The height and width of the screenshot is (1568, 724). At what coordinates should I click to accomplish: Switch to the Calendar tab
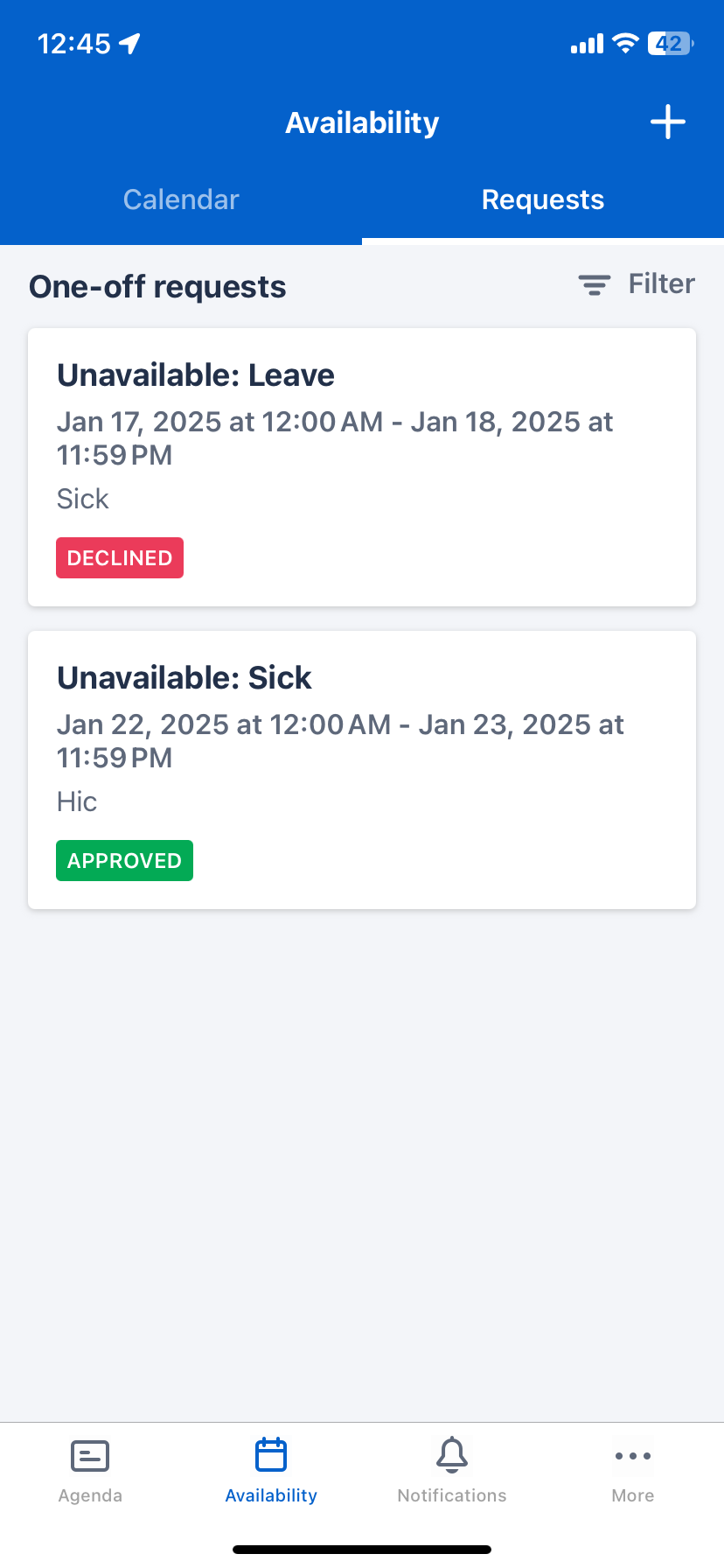180,199
